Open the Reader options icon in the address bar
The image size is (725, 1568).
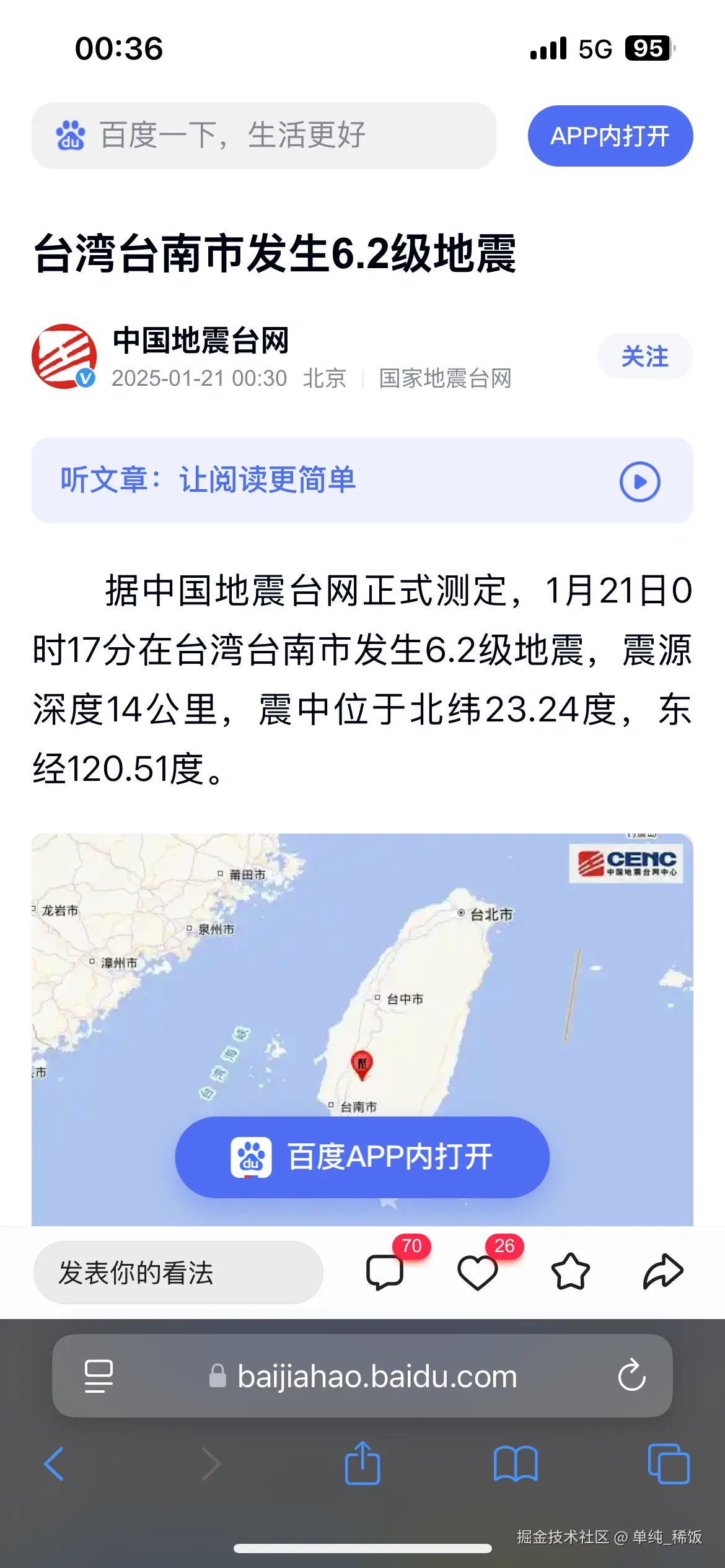pyautogui.click(x=99, y=1376)
